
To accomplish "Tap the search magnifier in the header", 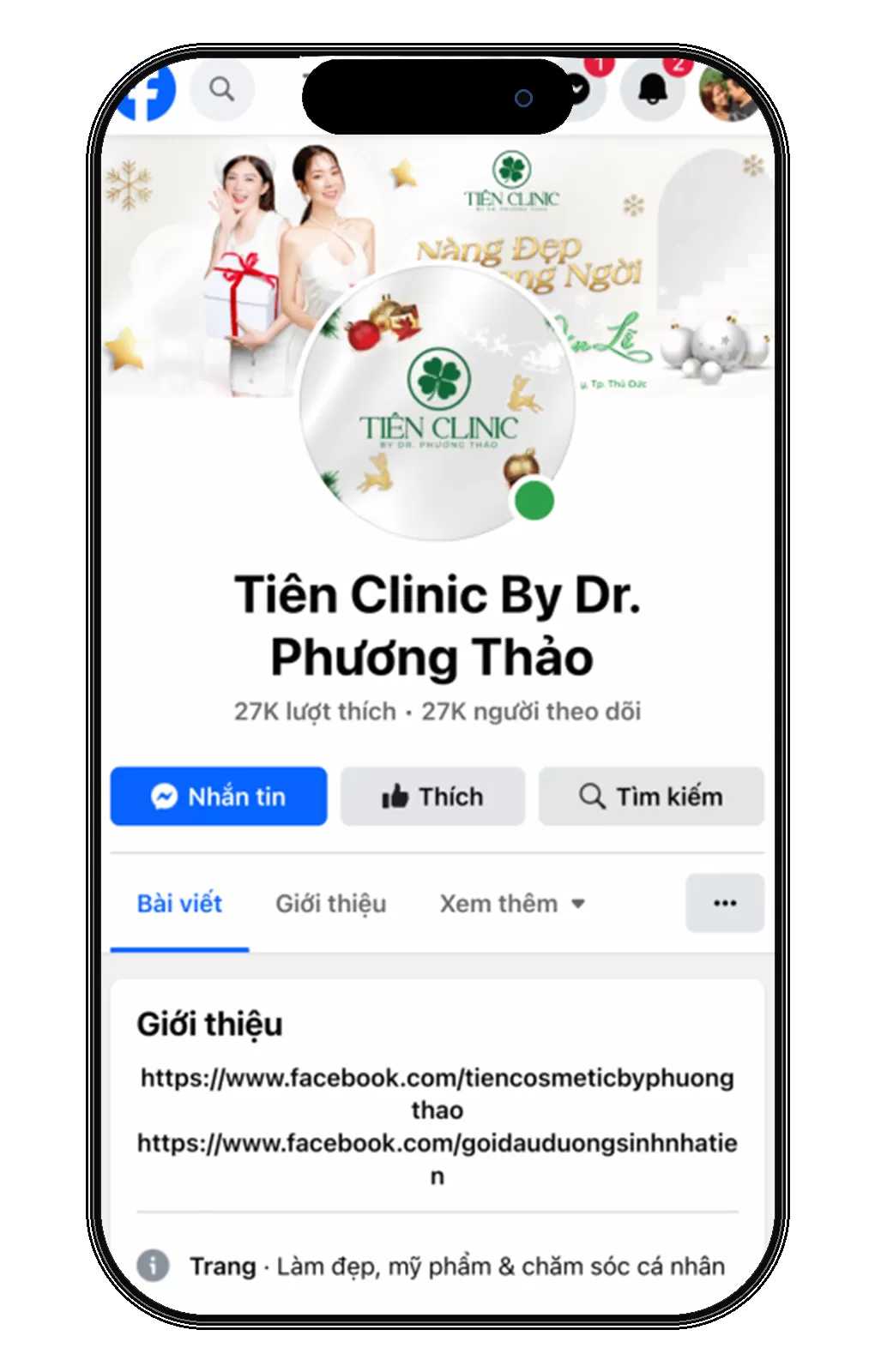I will 221,89.
